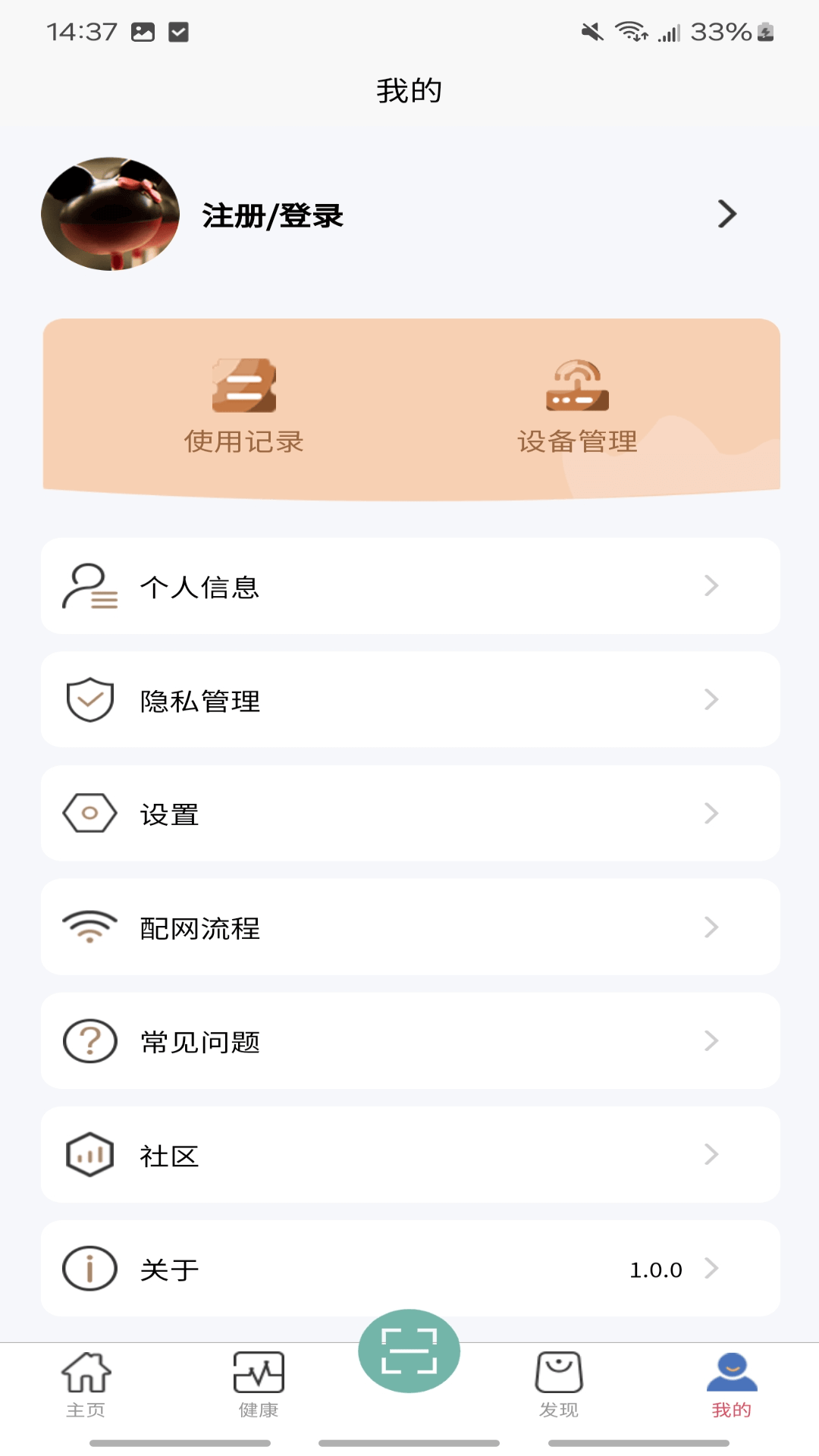Open the 发现 tab
The height and width of the screenshot is (1456, 819).
[560, 1392]
